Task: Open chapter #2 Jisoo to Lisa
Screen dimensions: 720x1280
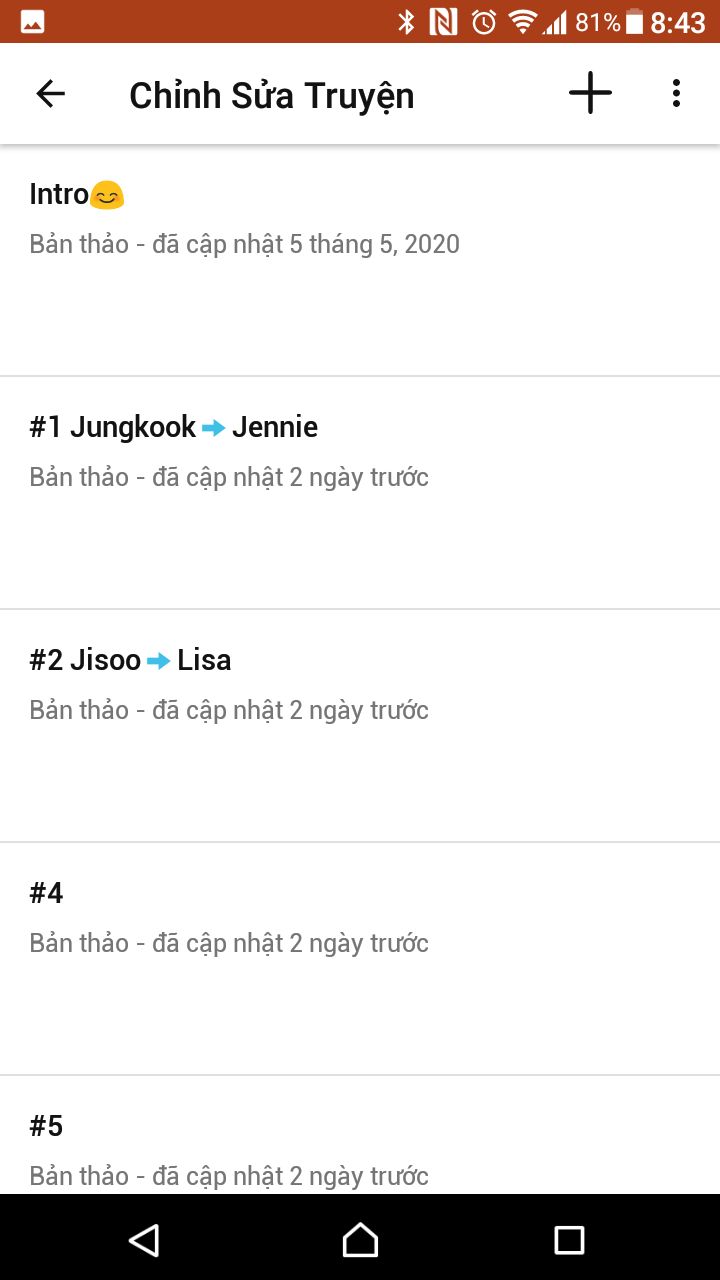Action: [360, 725]
